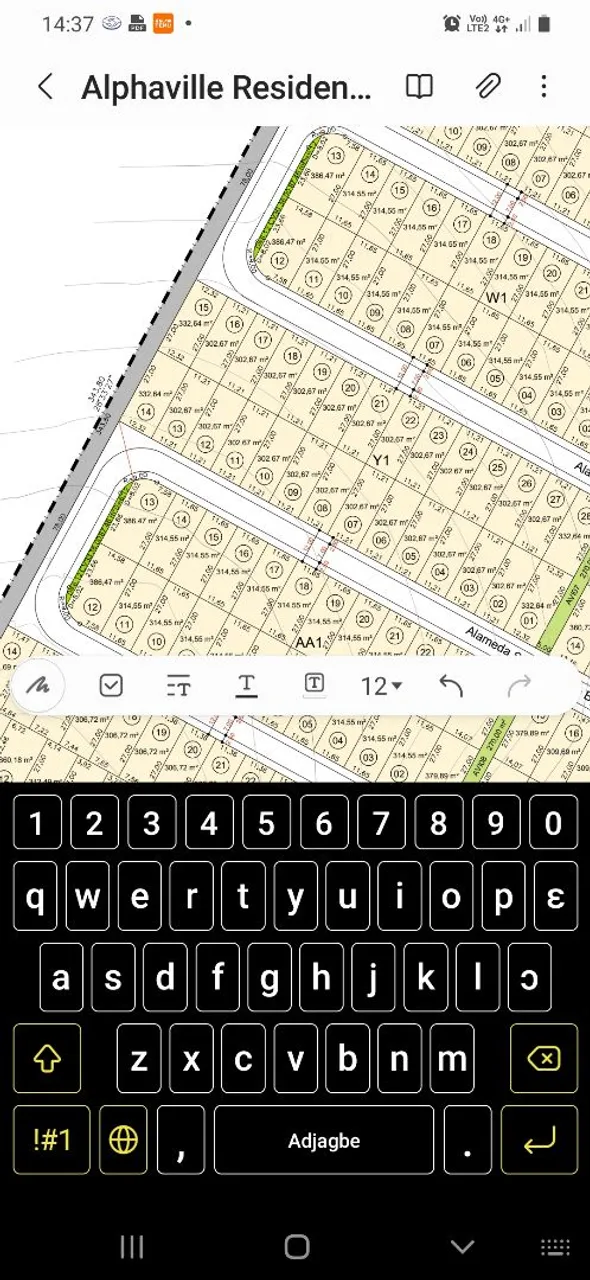Open the three-dot overflow menu

[544, 87]
